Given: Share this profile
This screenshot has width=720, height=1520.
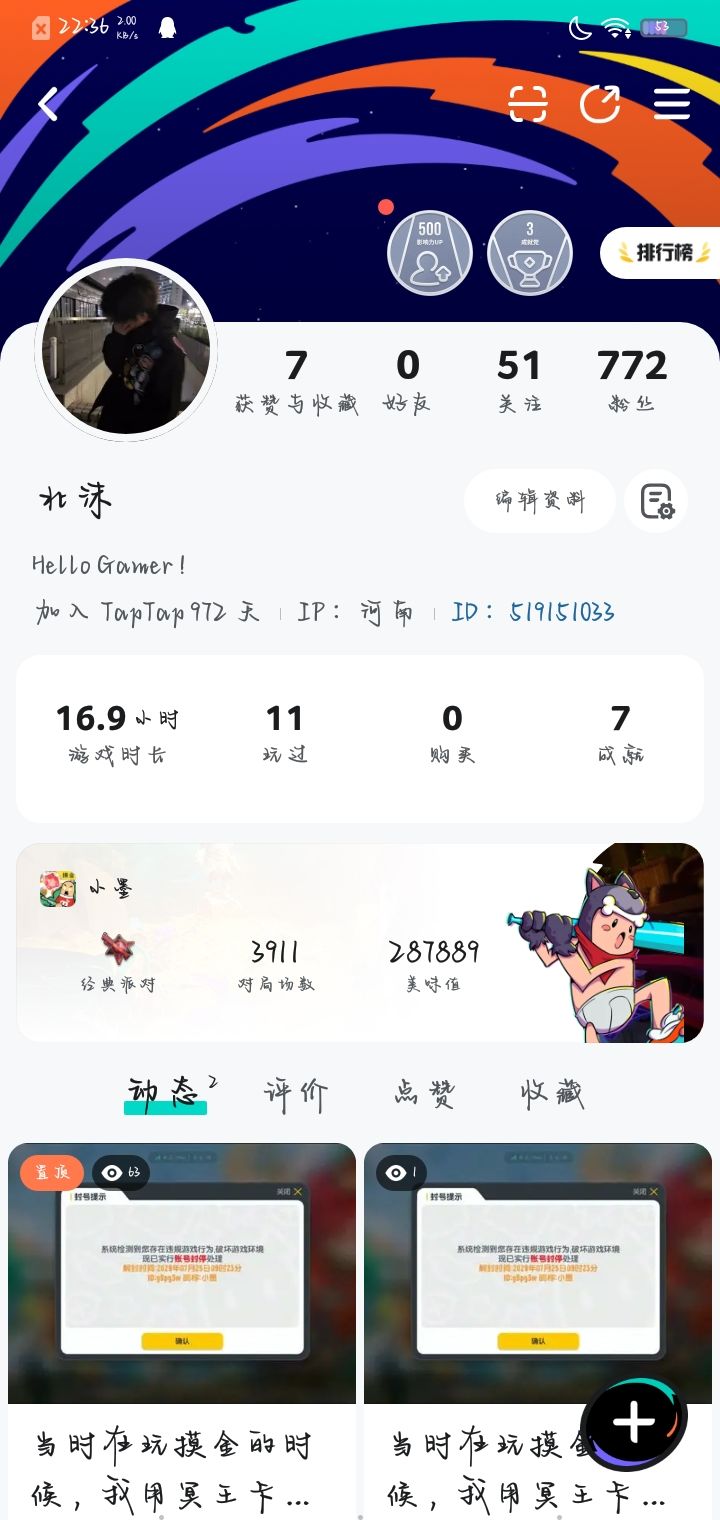Looking at the screenshot, I should (x=600, y=103).
